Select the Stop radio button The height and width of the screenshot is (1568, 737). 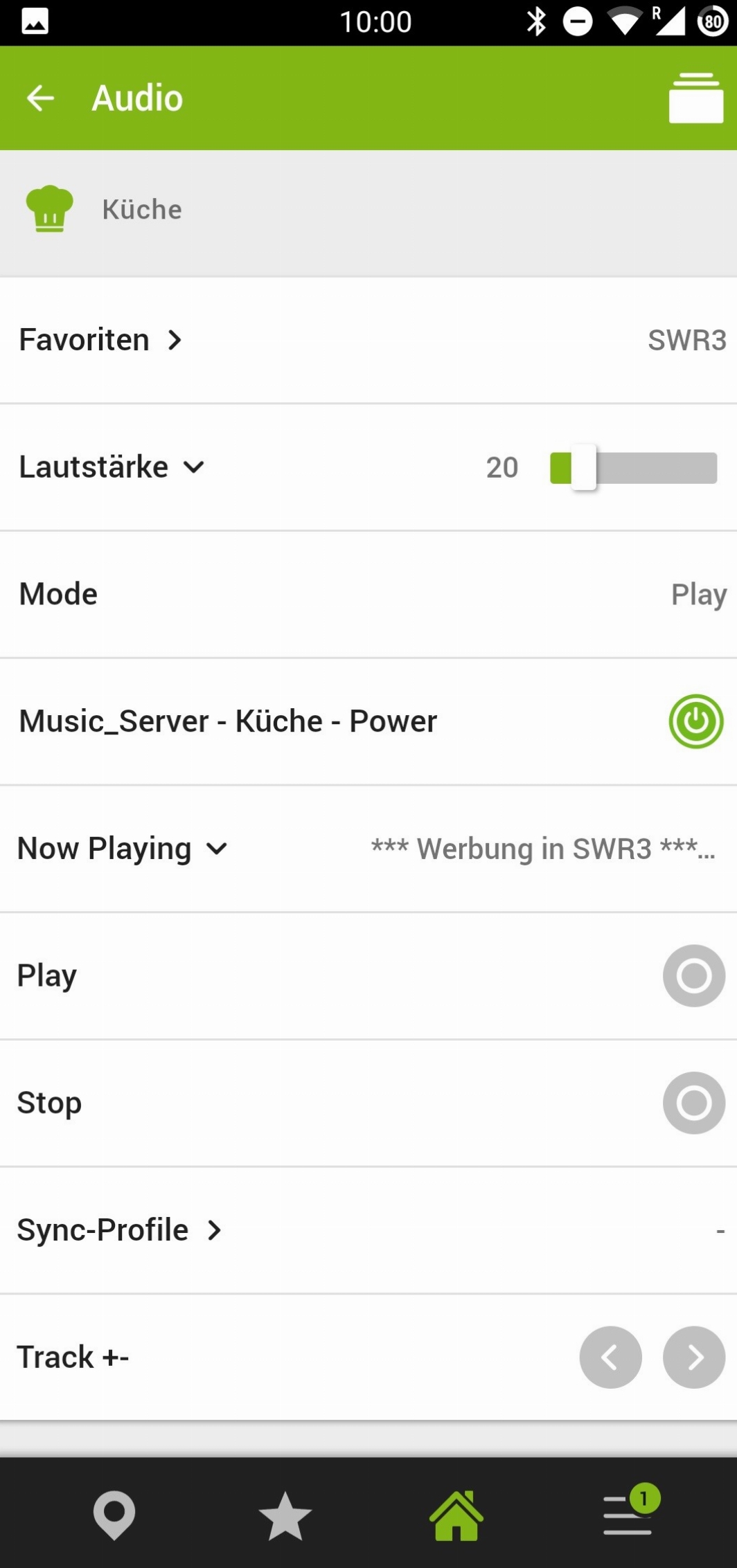[693, 1103]
